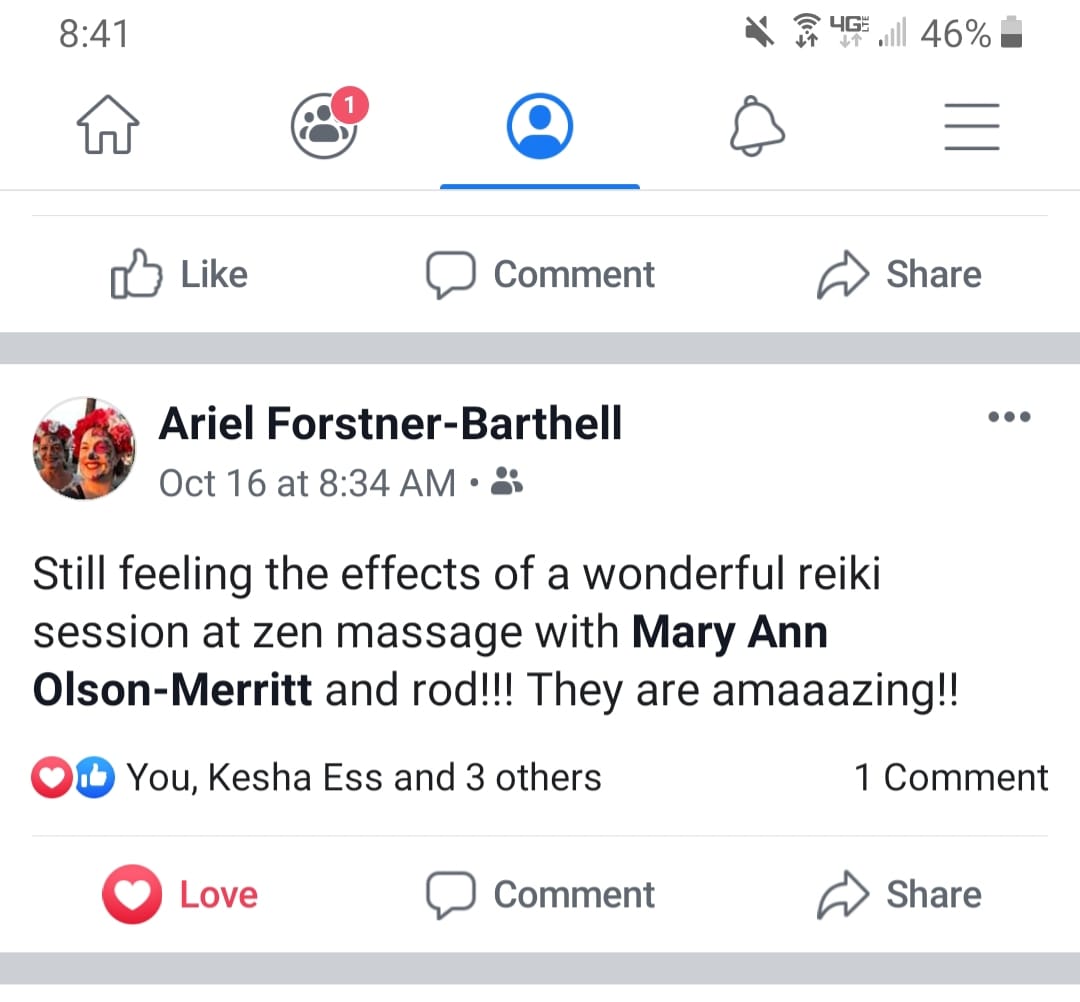Image resolution: width=1080 pixels, height=1002 pixels.
Task: Comment on the post above Ariel's
Action: click(540, 275)
